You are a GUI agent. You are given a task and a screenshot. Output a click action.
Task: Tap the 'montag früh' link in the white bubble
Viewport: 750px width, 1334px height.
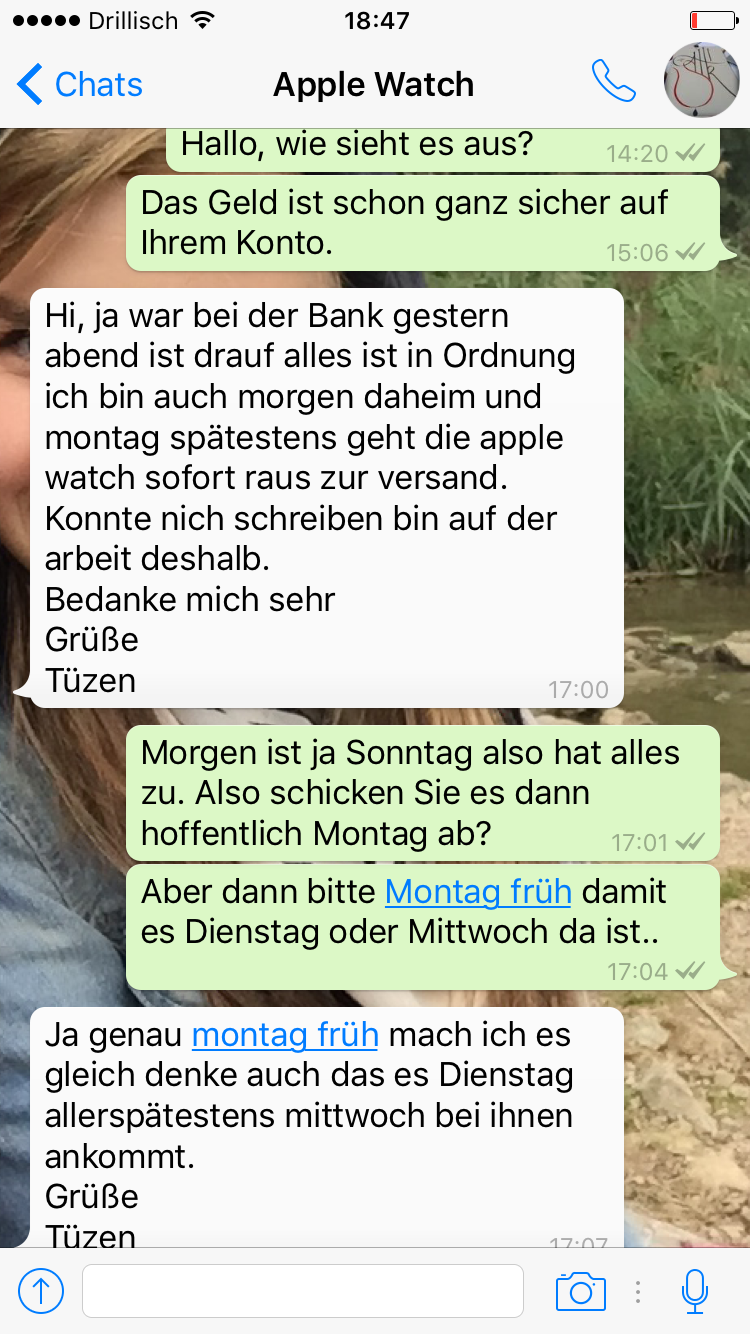284,1035
